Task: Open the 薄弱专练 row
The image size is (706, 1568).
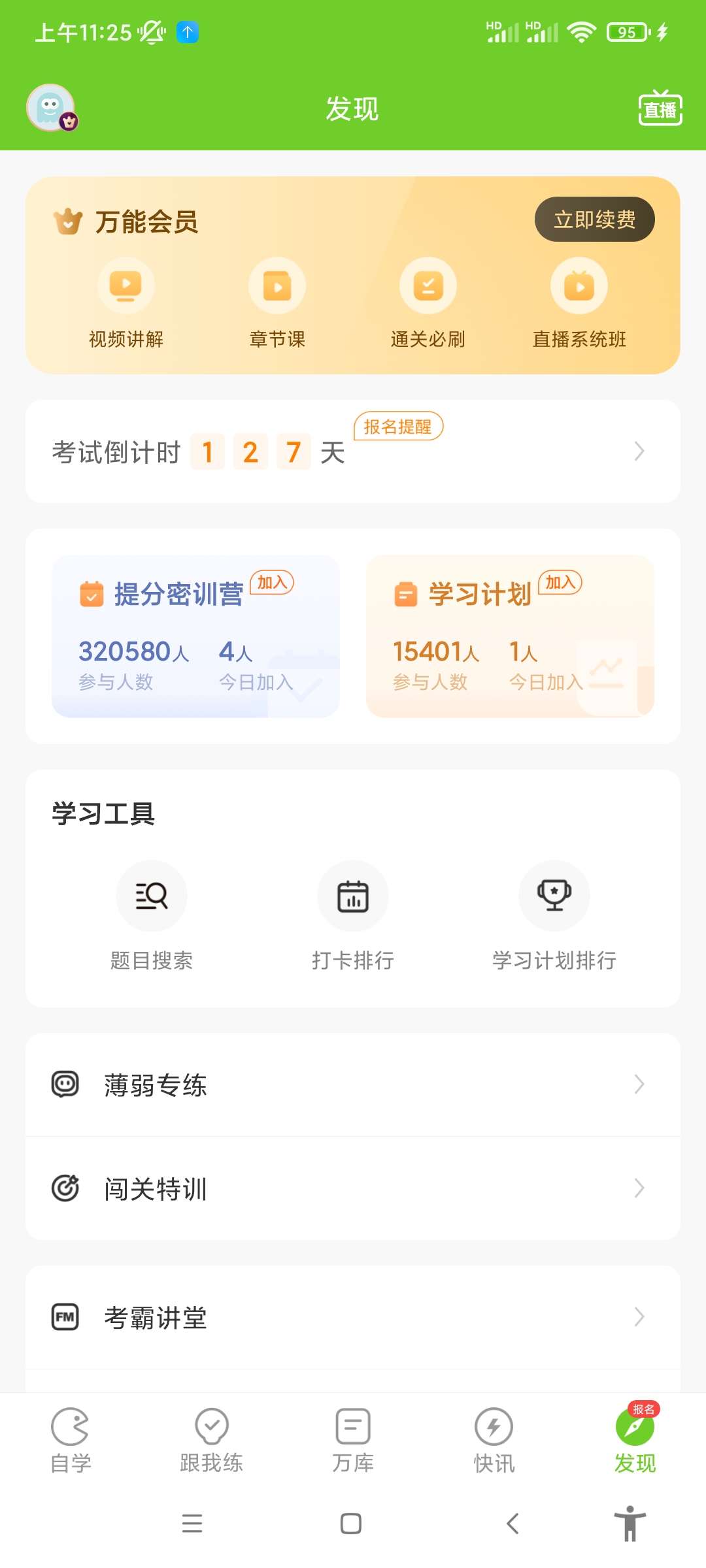Action: pyautogui.click(x=353, y=1085)
